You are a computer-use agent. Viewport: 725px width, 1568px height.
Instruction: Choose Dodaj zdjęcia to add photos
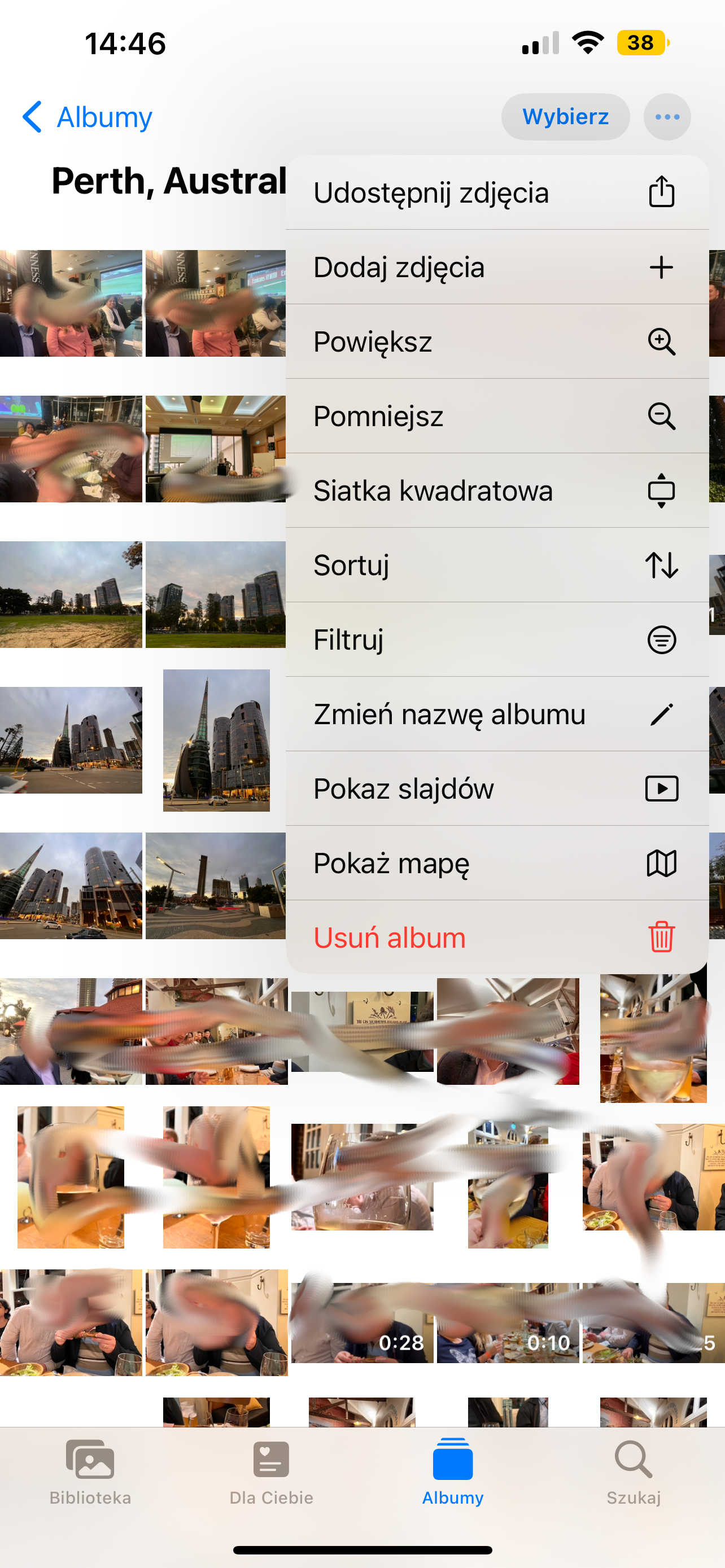pos(497,267)
